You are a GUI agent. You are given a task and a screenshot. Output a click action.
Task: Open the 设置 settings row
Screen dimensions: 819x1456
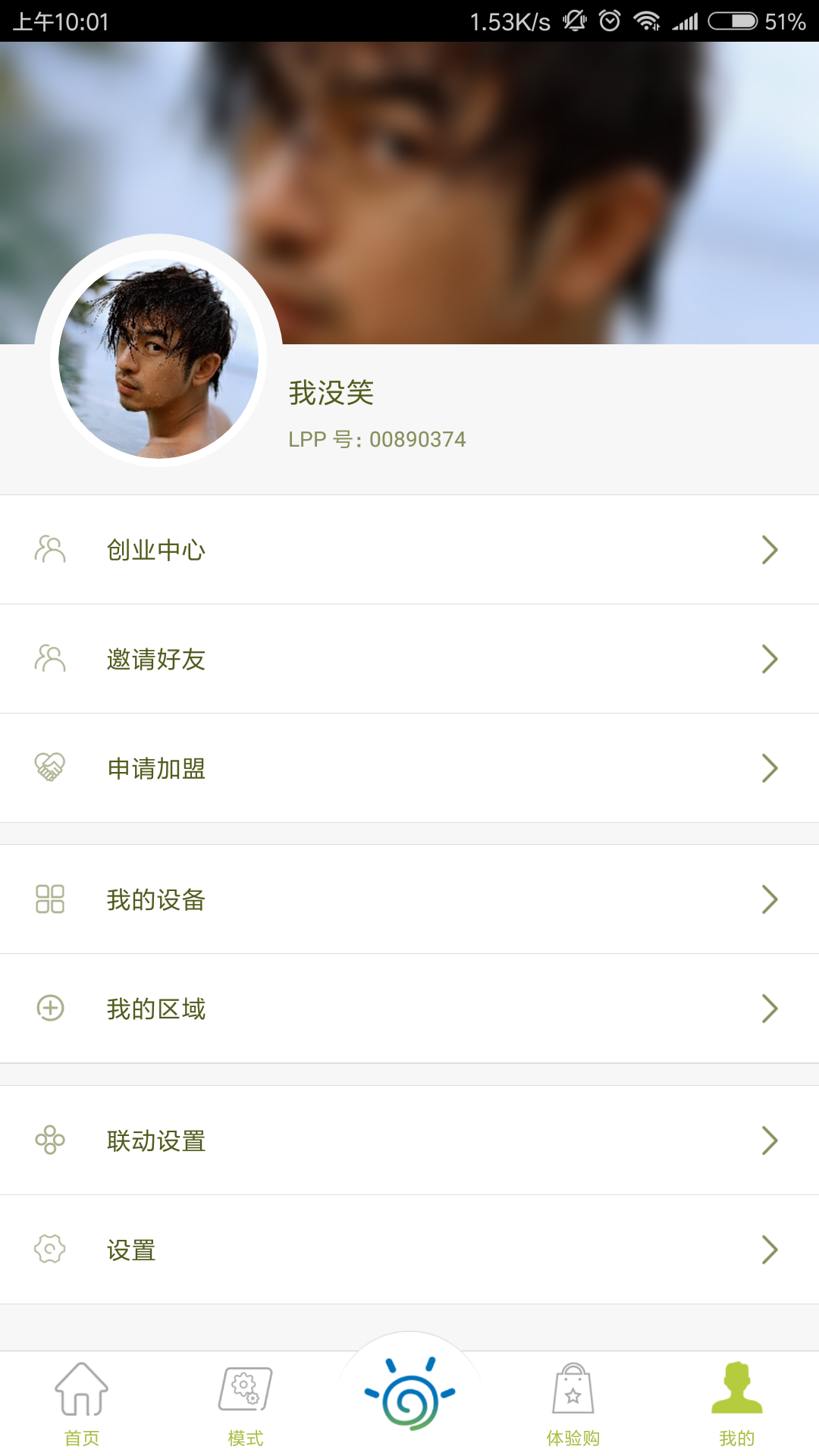[409, 1250]
